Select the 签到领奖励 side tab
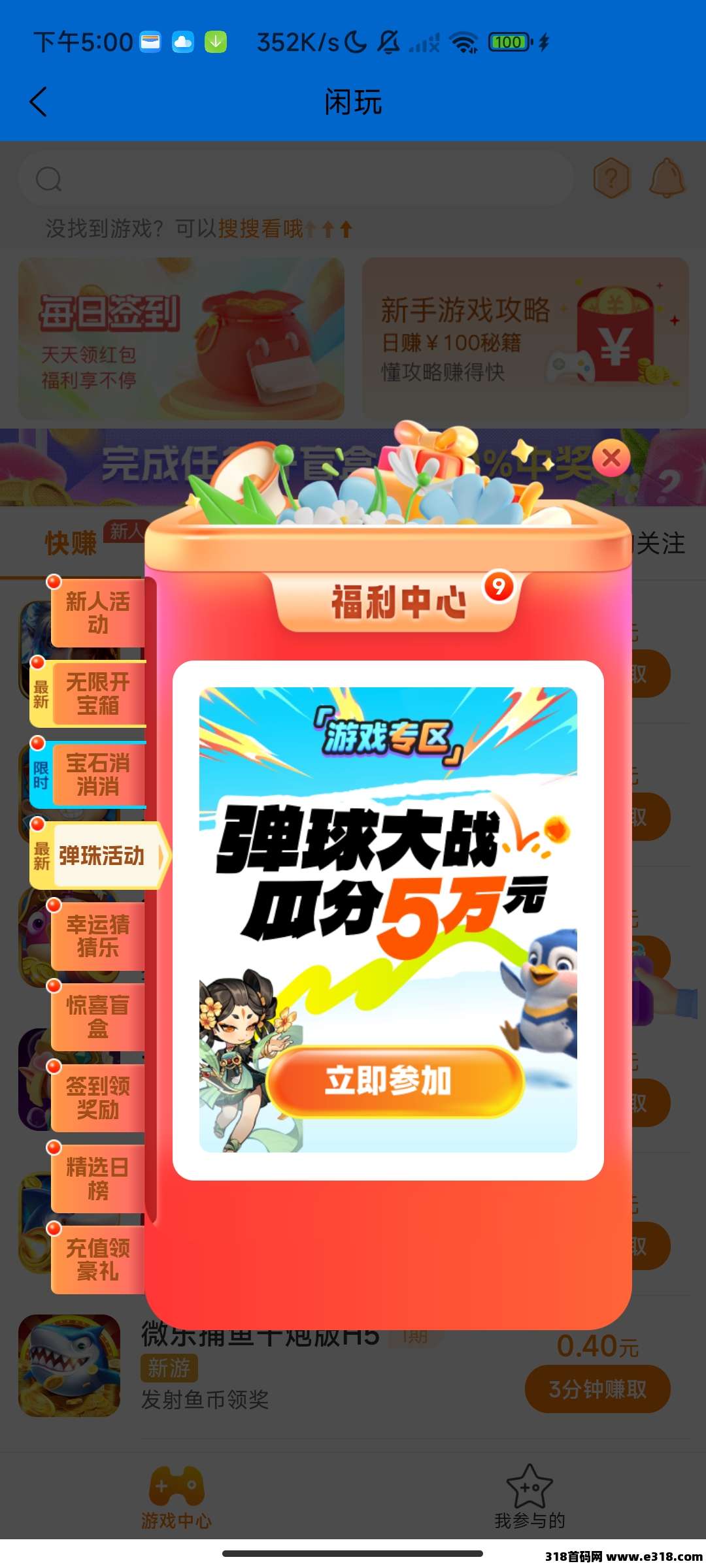706x1568 pixels. [x=98, y=1098]
